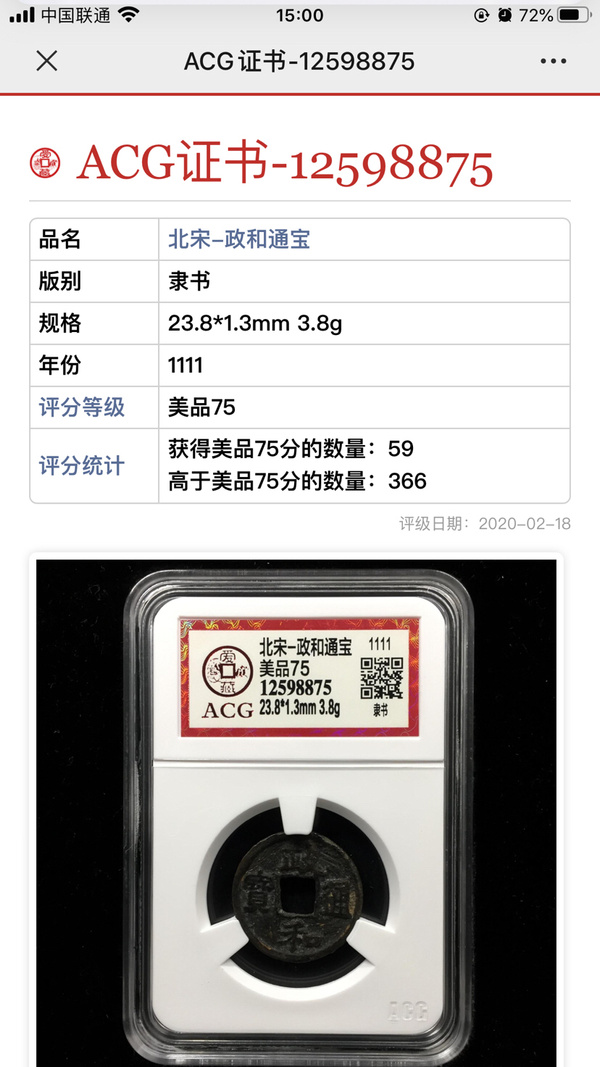Open the 评分等级 link
The width and height of the screenshot is (600, 1067).
tap(82, 407)
